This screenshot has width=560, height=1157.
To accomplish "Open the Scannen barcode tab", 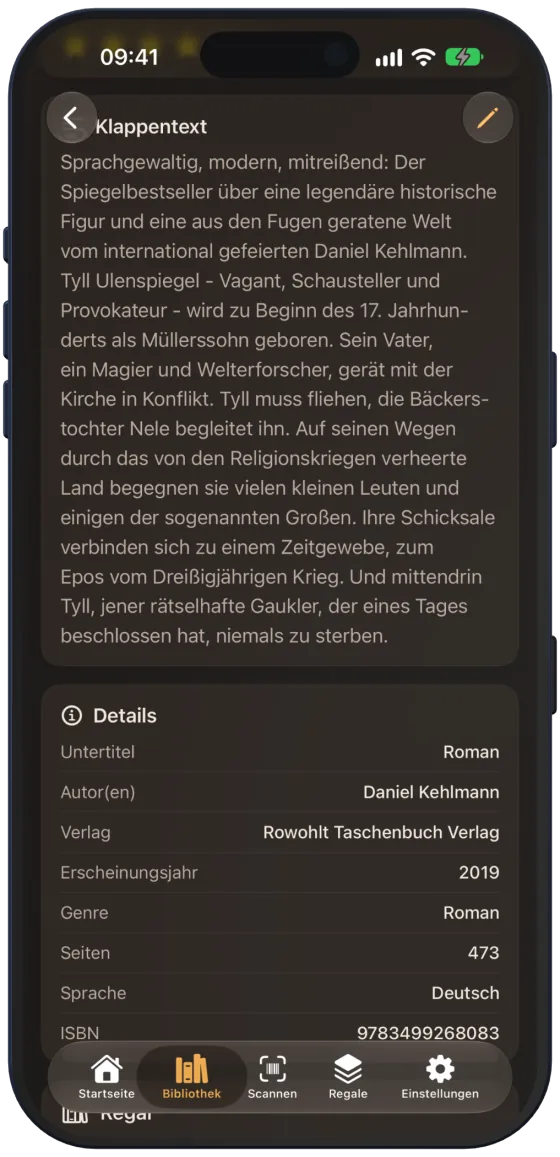I will point(272,1077).
